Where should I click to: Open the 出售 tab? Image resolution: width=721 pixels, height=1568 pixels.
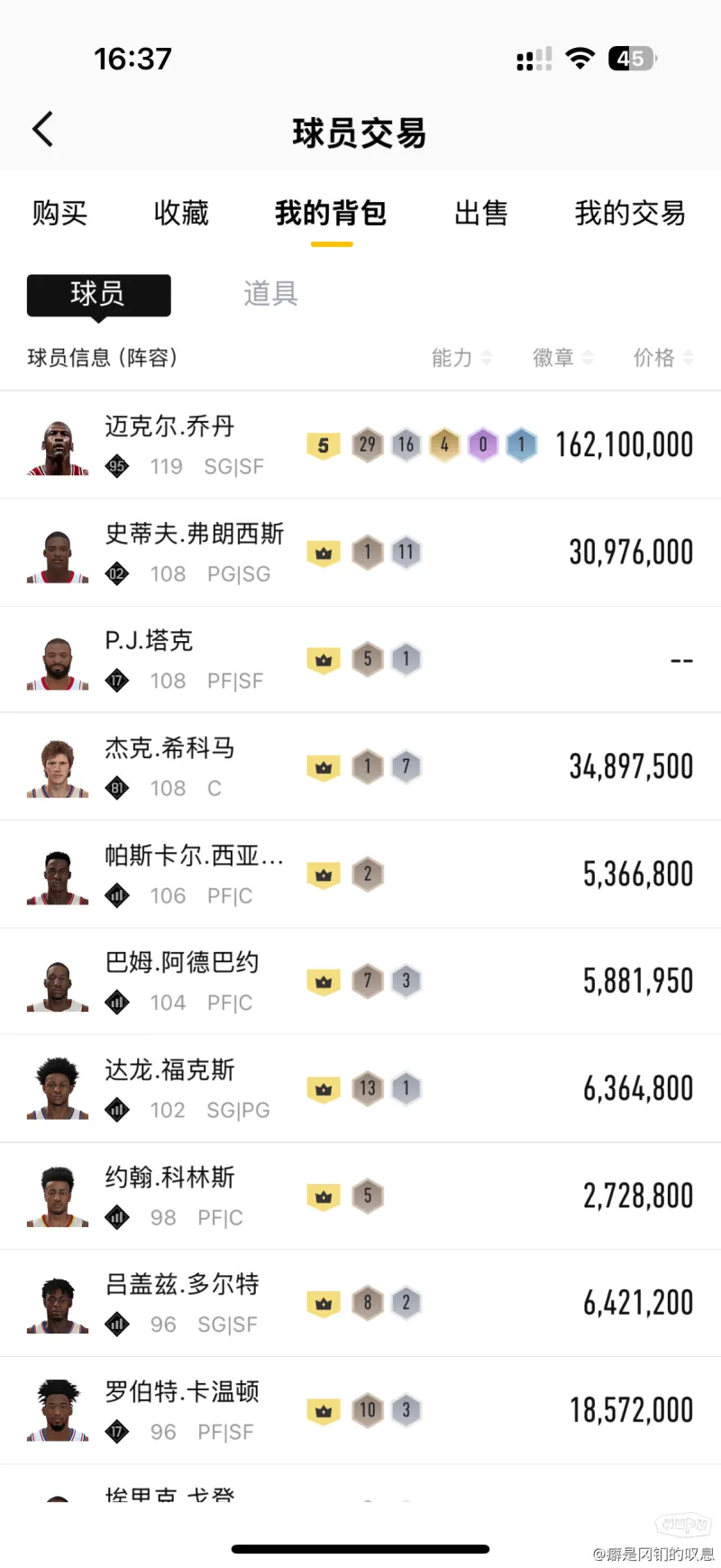coord(481,213)
